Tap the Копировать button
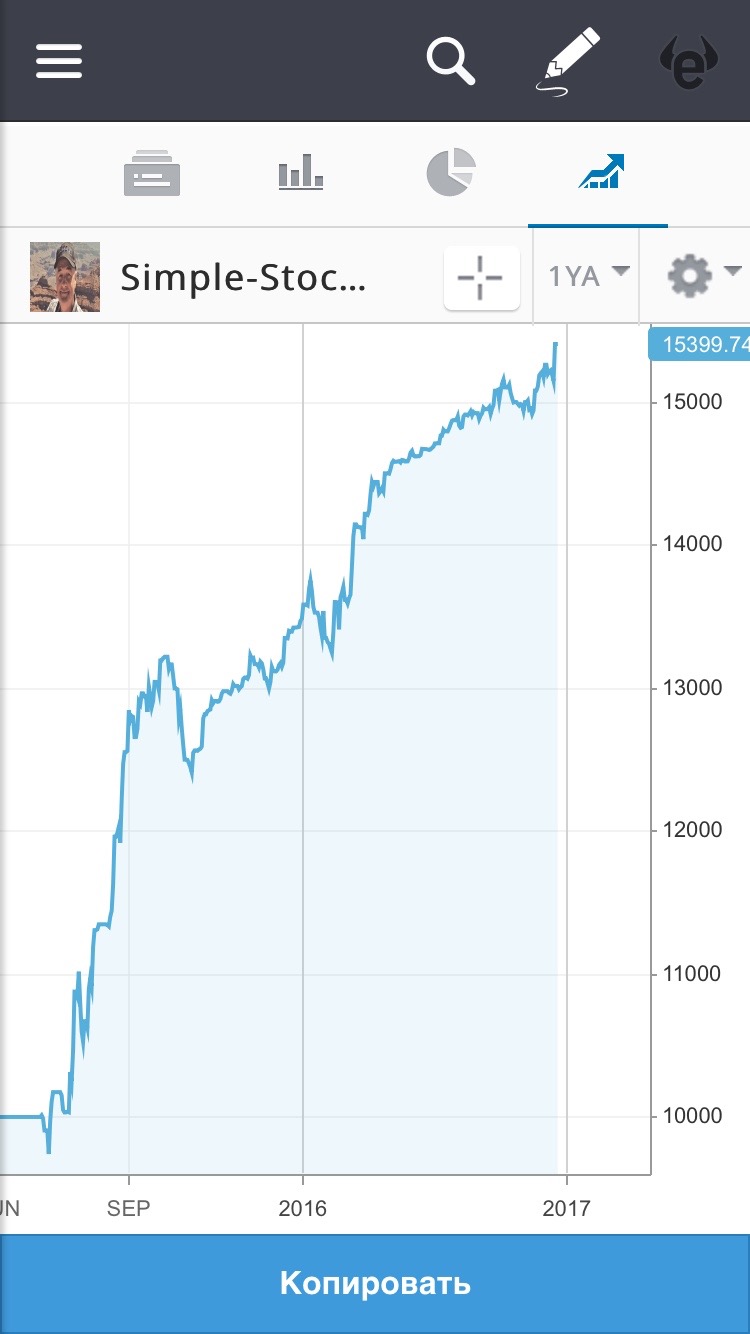This screenshot has width=750, height=1334. point(375,1283)
